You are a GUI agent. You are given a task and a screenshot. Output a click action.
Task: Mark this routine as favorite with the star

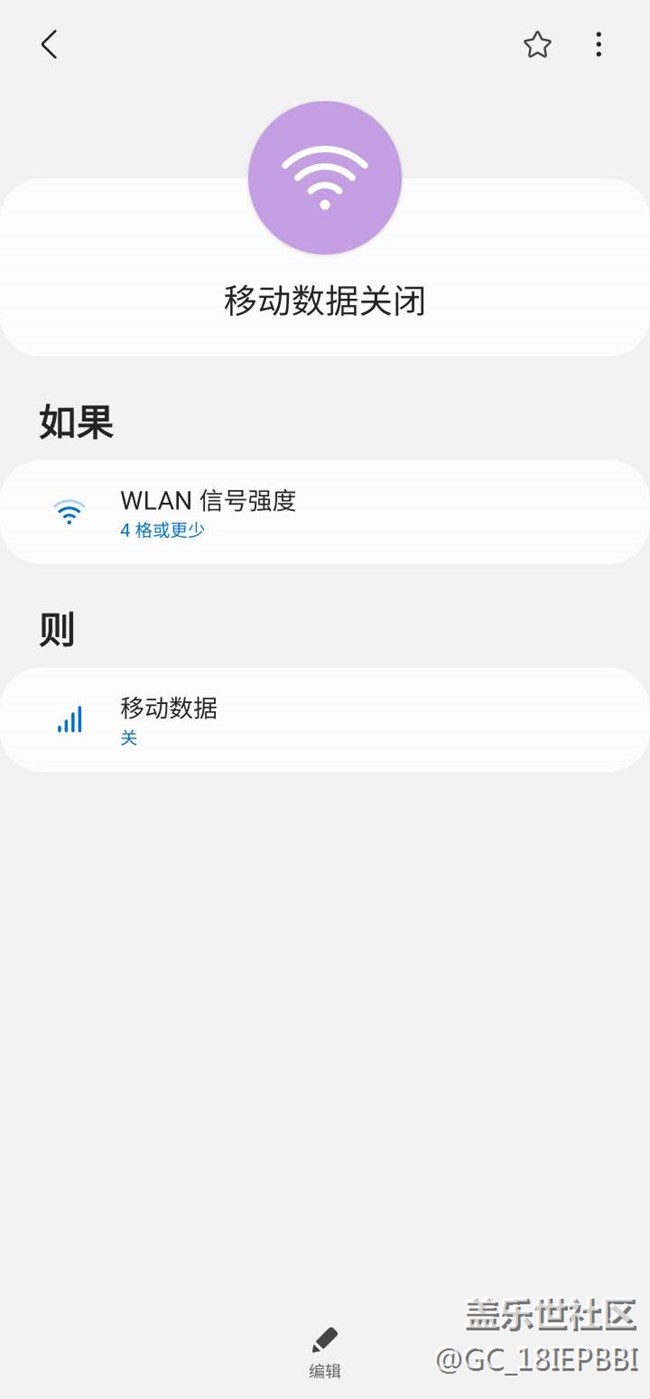coord(537,44)
